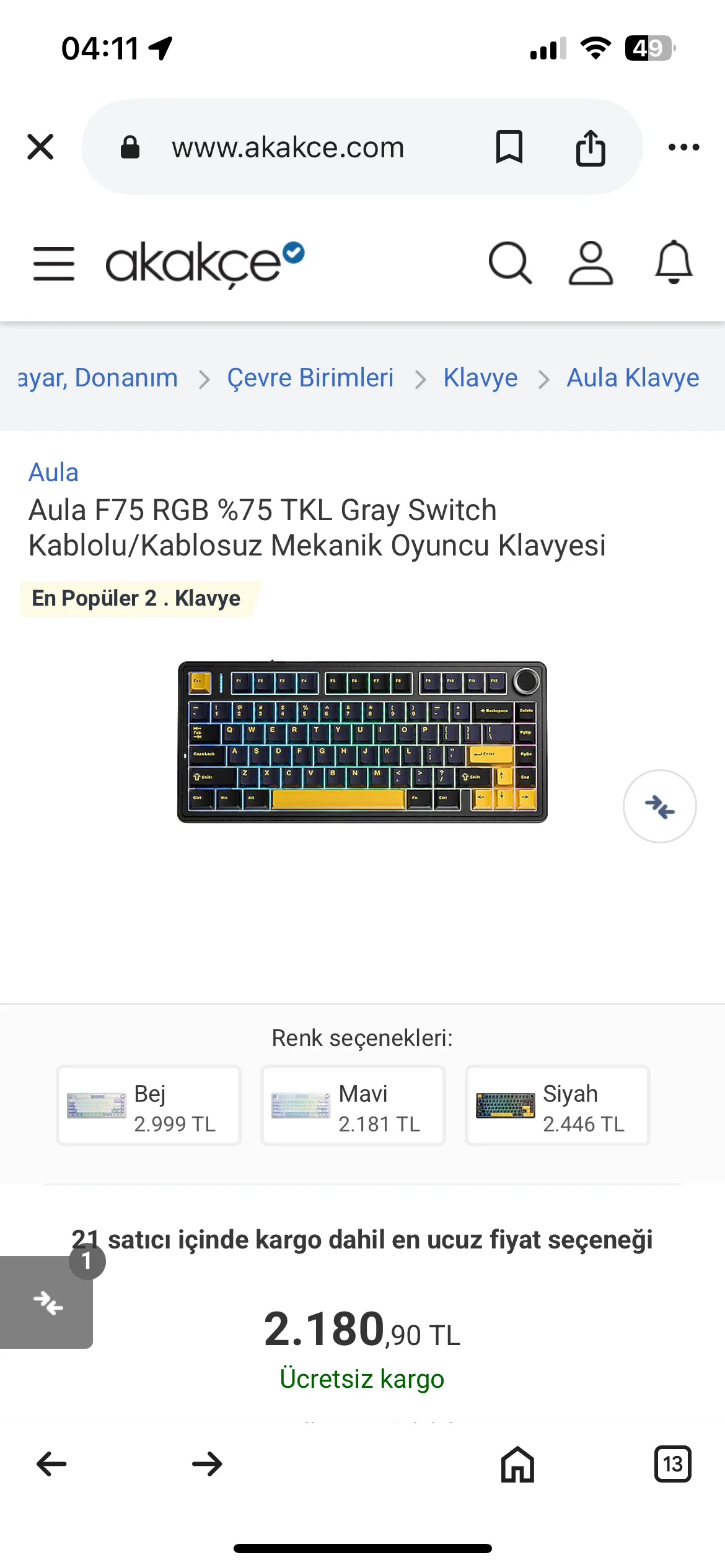Image resolution: width=725 pixels, height=1568 pixels.
Task: Select the Mavi color option
Action: coord(353,1105)
